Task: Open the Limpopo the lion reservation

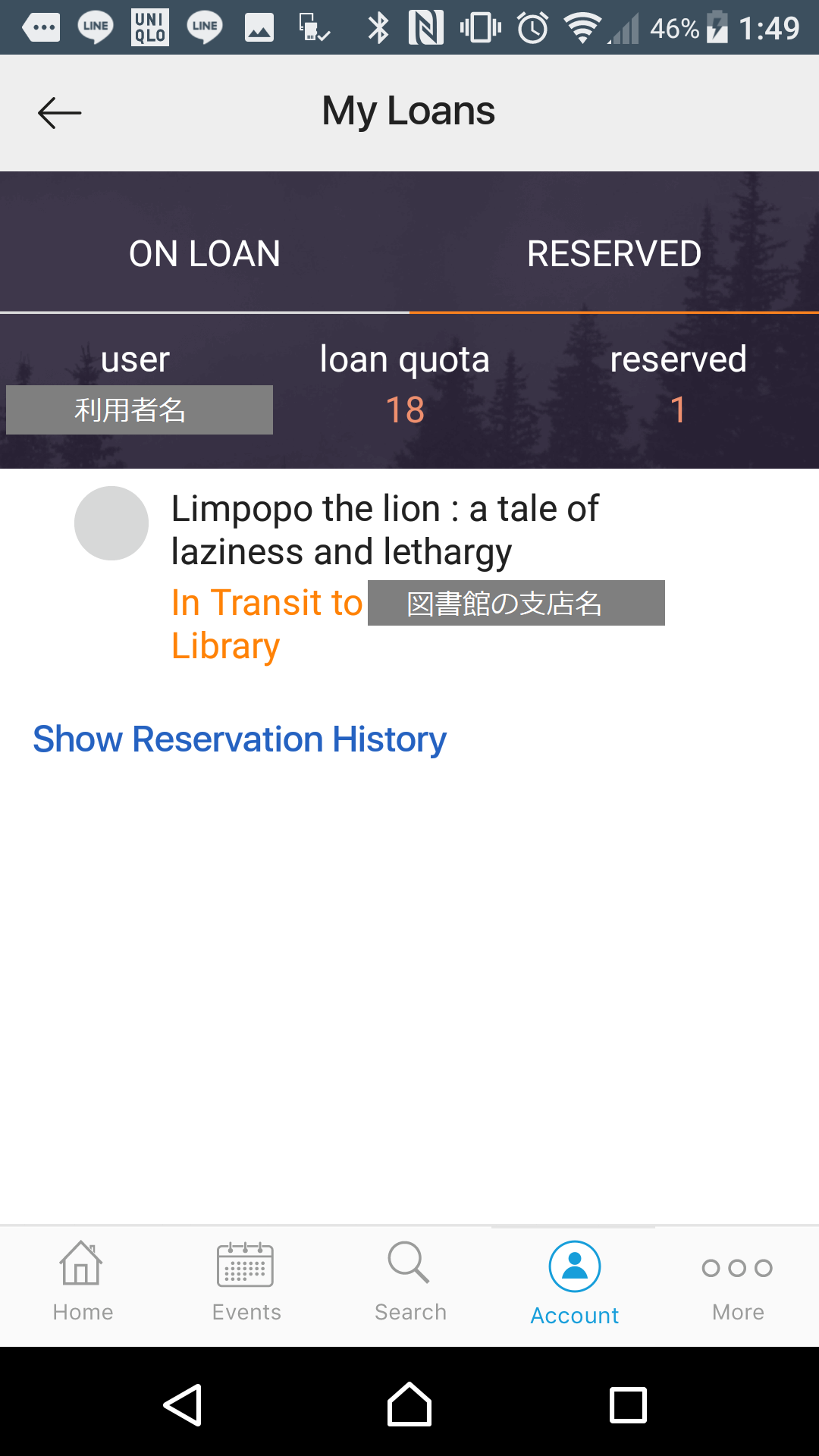Action: pos(385,529)
